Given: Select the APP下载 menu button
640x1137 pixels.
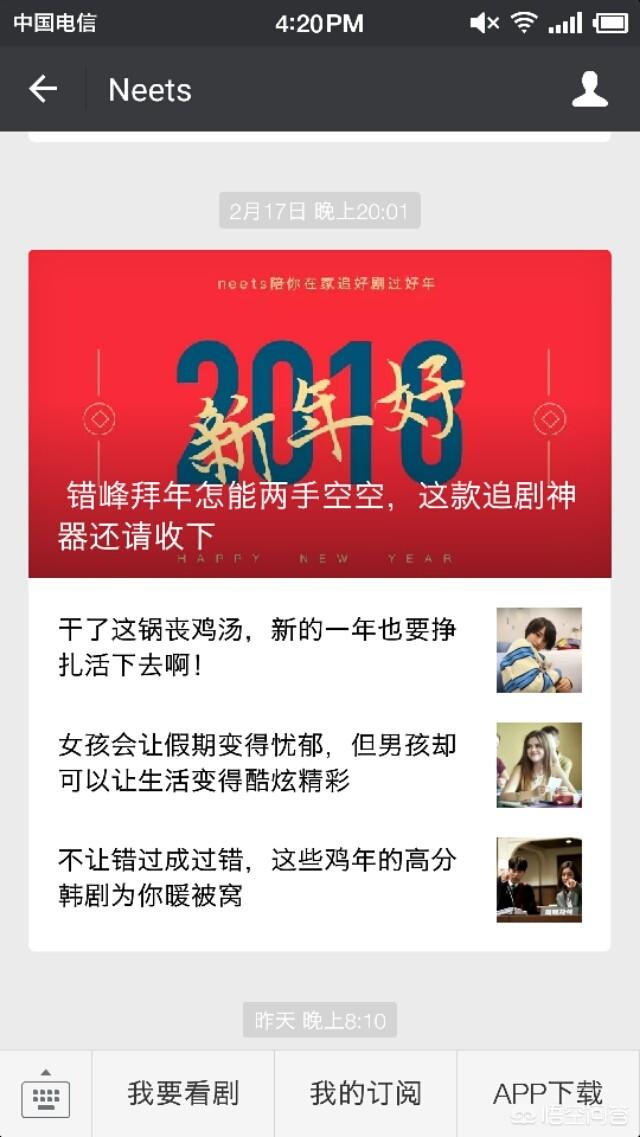Looking at the screenshot, I should click(548, 1094).
